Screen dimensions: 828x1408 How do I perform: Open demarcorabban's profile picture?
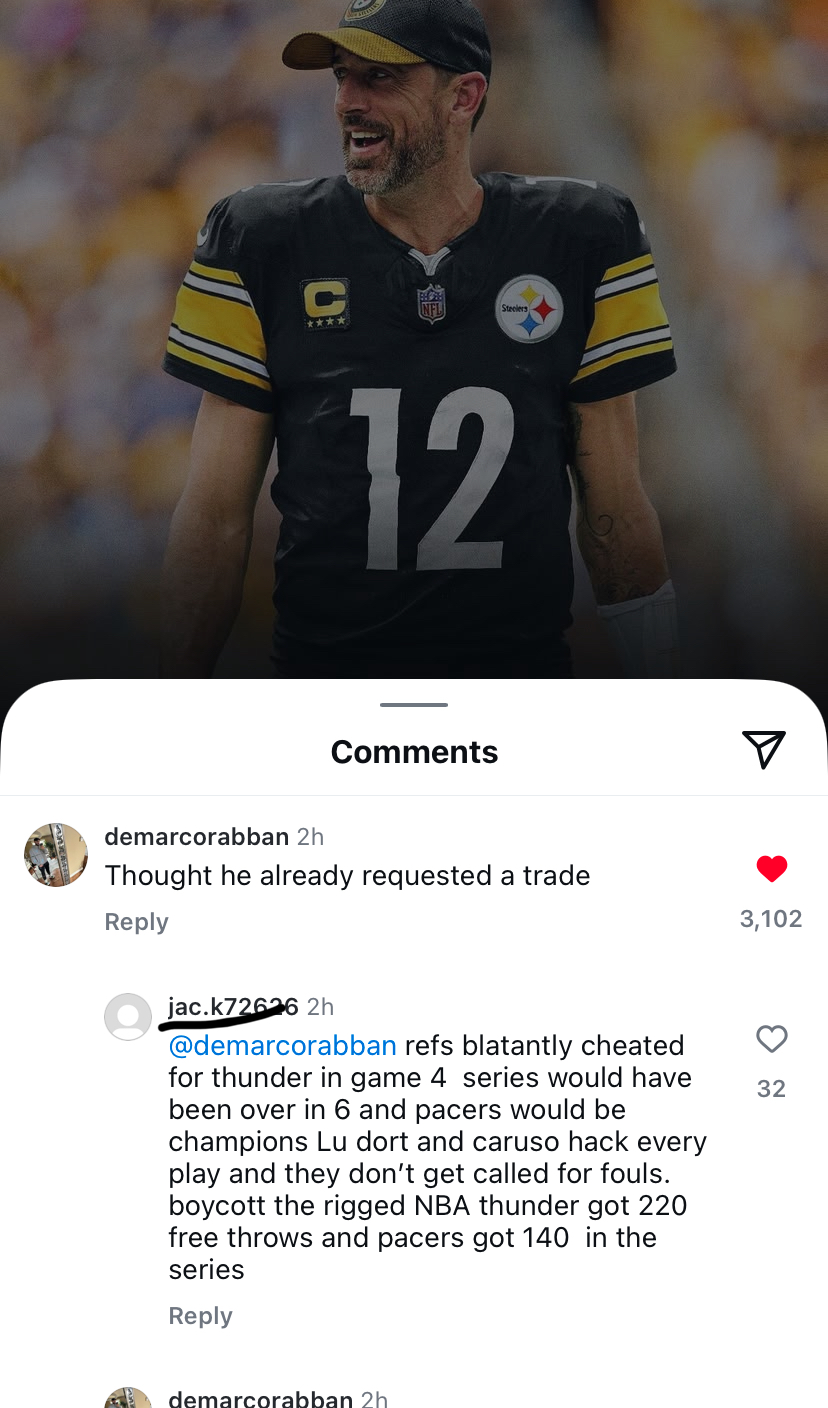(x=56, y=855)
